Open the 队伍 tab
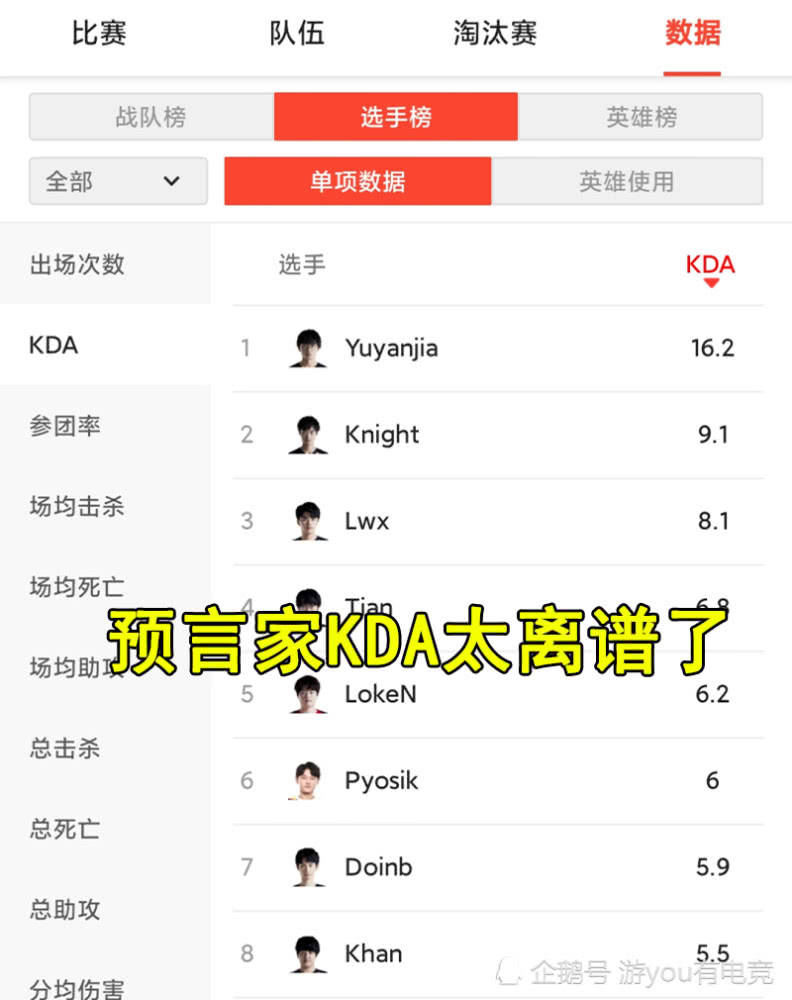The image size is (792, 1000). (297, 33)
